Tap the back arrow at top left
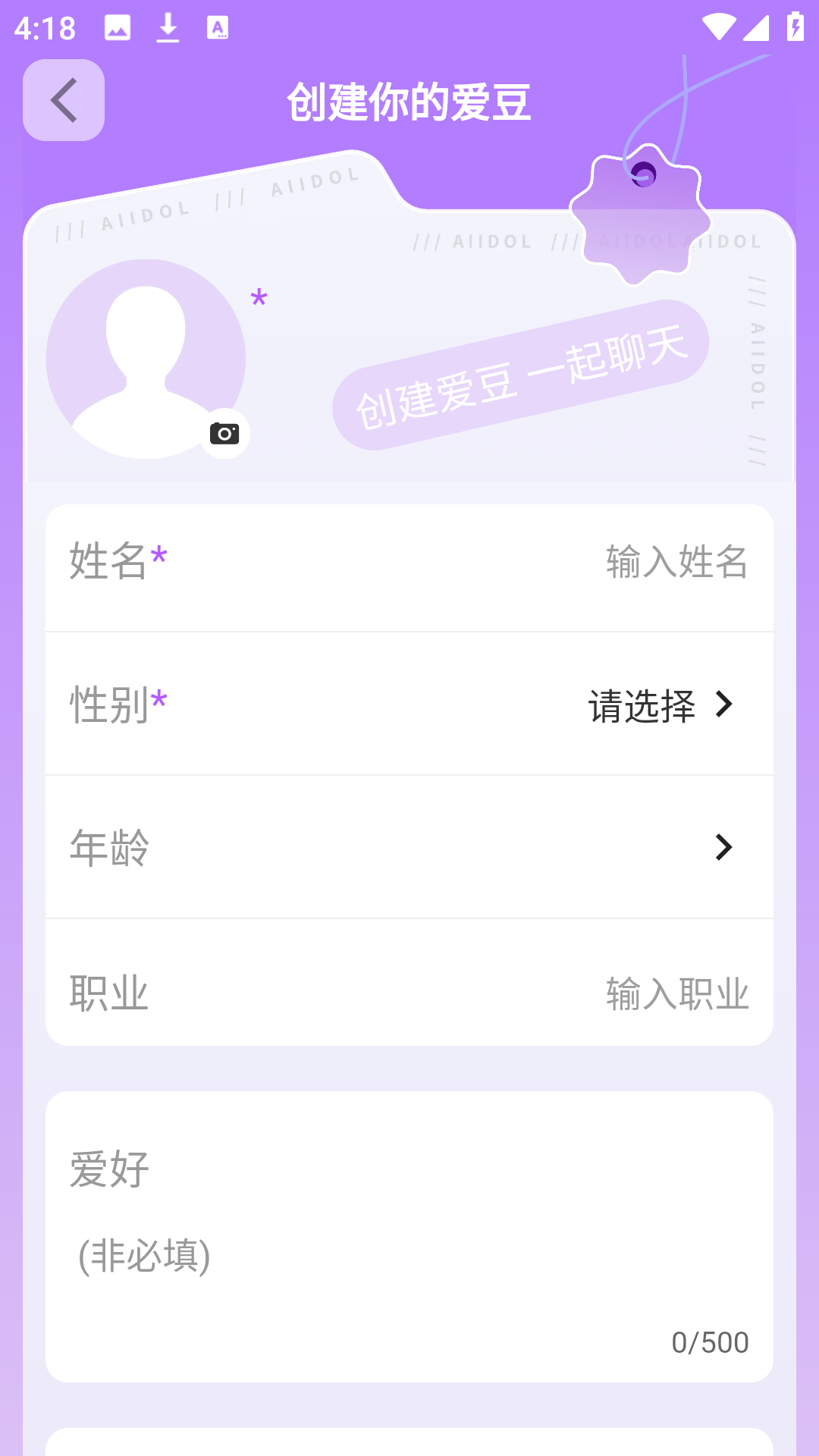The width and height of the screenshot is (819, 1456). click(x=64, y=100)
